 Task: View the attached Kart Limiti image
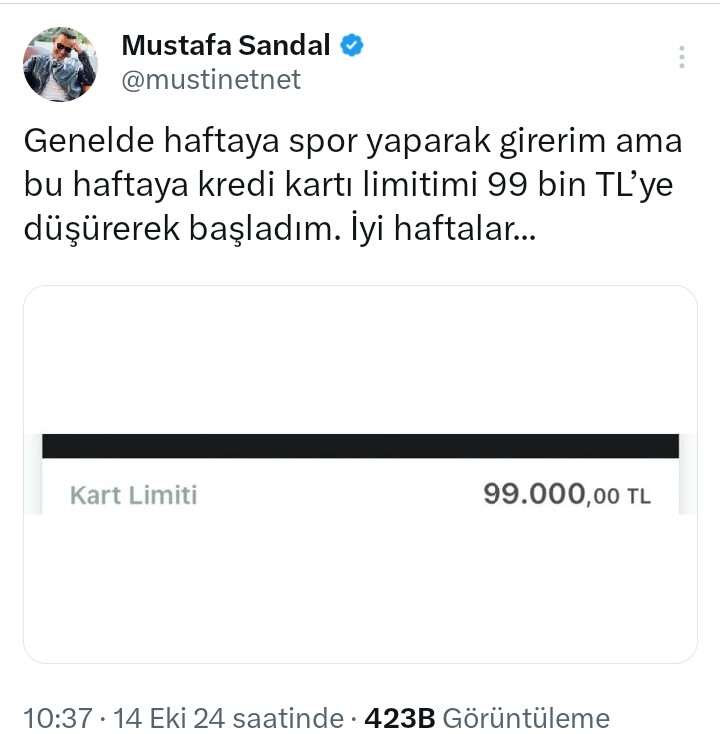(360, 474)
